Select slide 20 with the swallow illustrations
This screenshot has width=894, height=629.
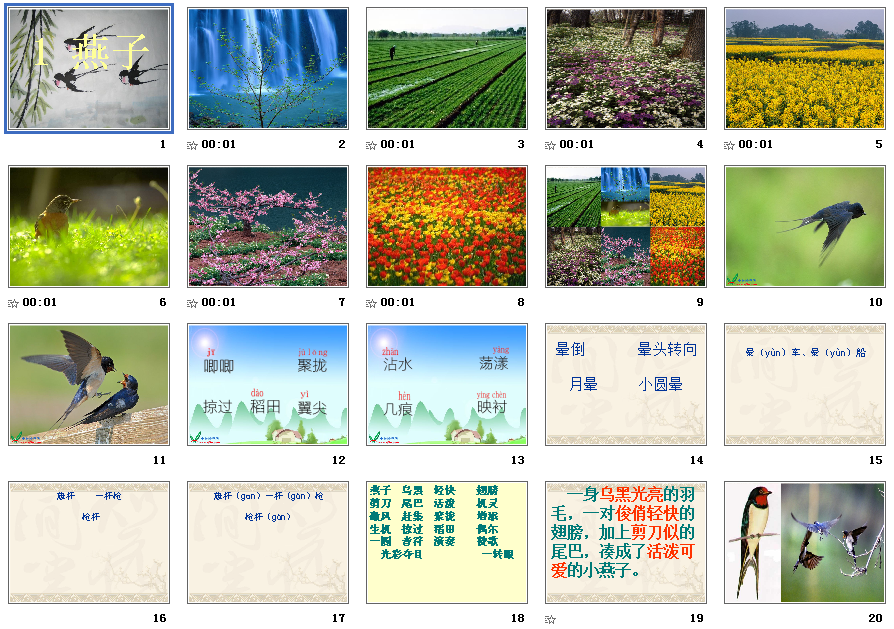point(804,543)
